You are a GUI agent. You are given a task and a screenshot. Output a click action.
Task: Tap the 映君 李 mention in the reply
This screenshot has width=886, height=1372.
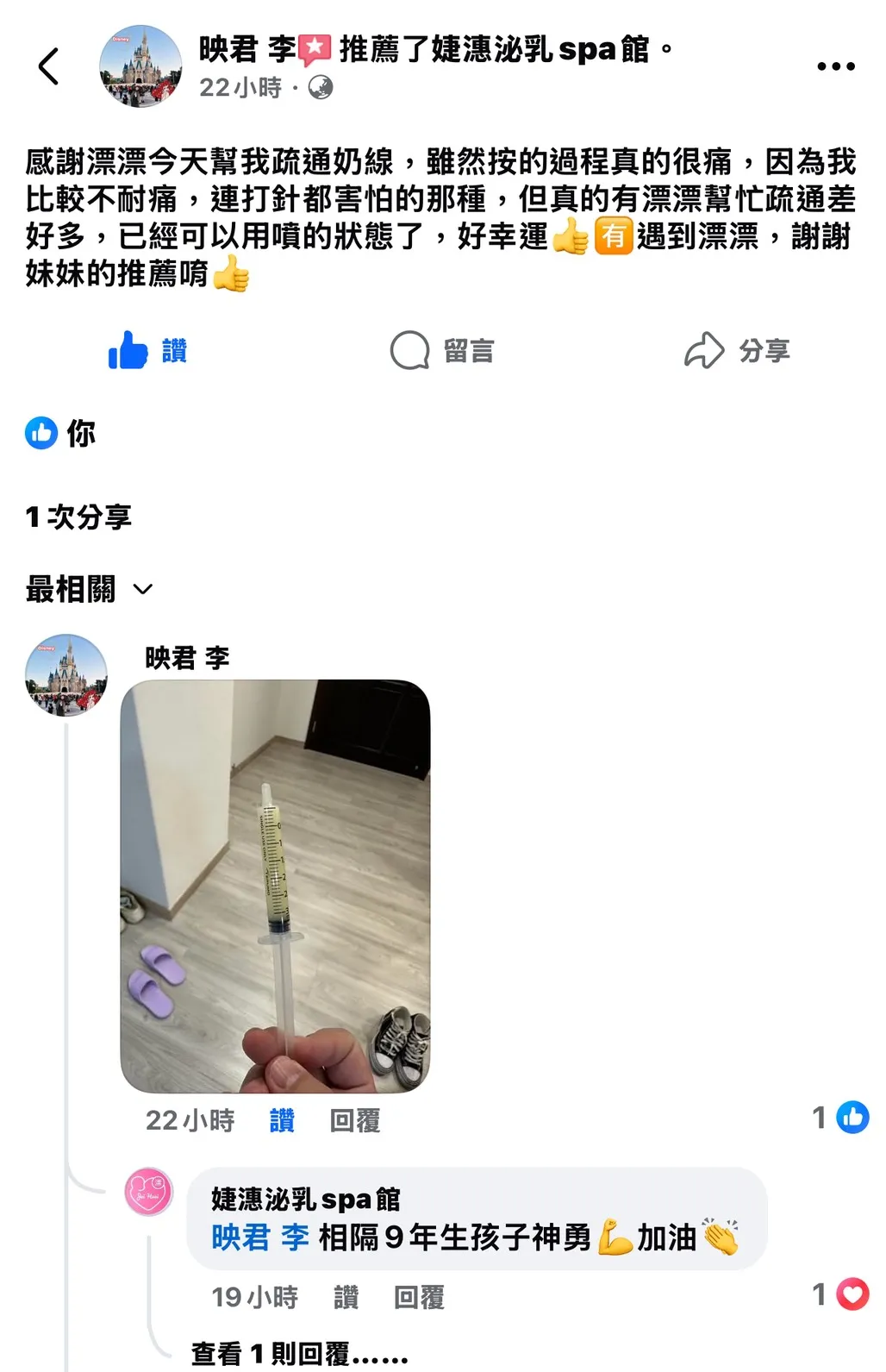point(260,1237)
